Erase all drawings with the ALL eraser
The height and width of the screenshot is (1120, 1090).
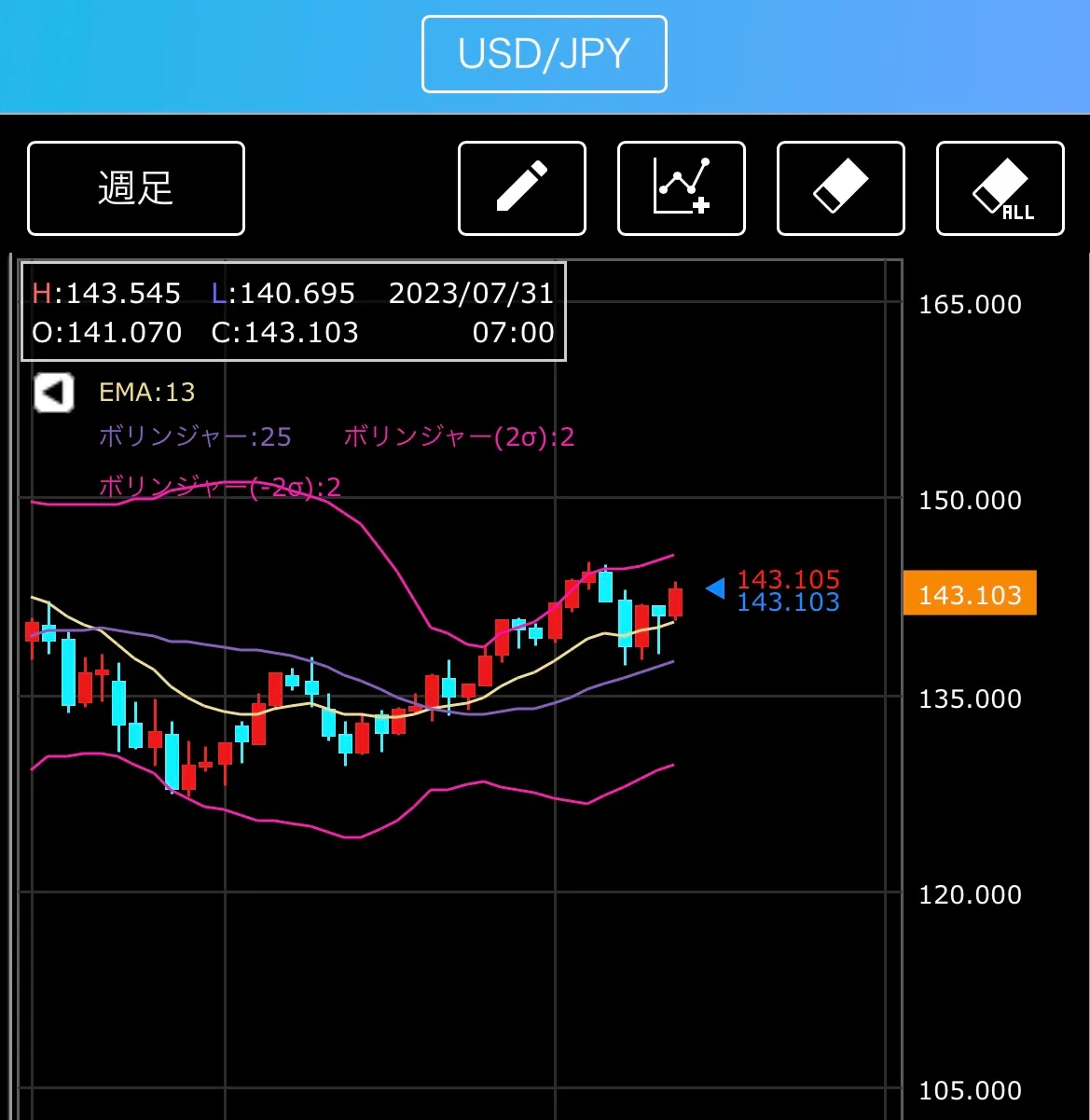pos(1000,188)
